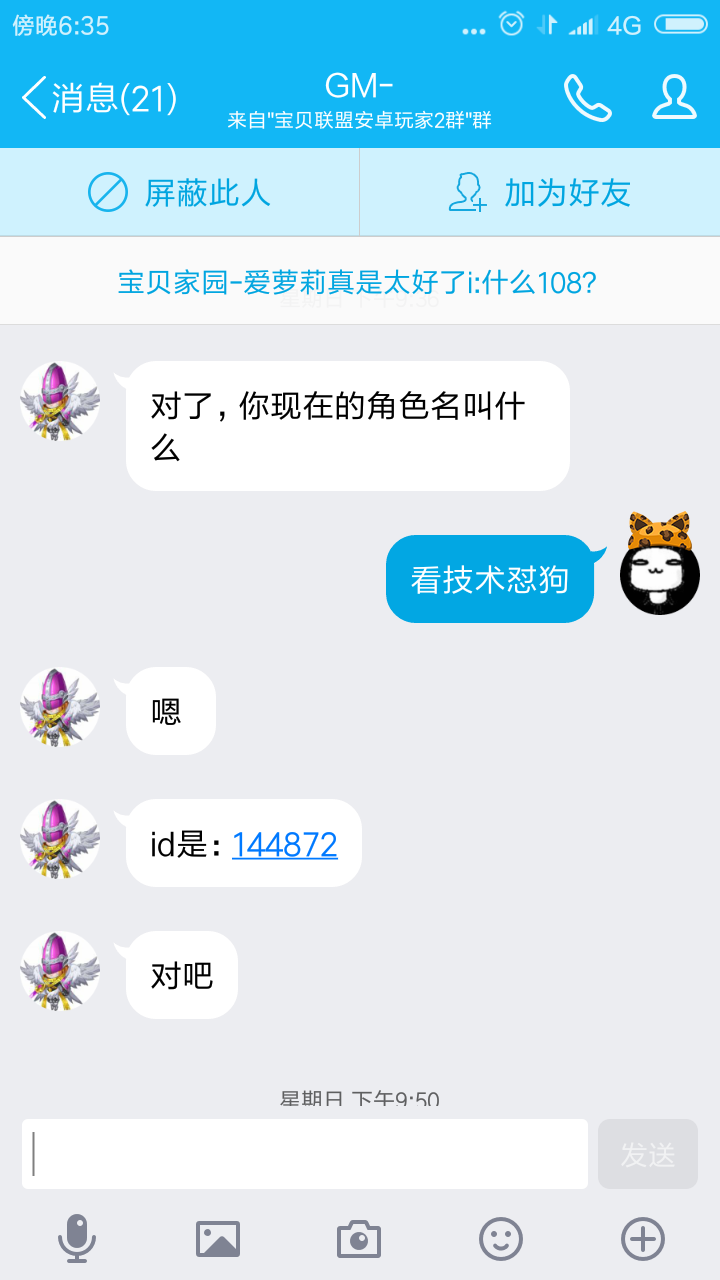Open the contact profile icon

(674, 98)
